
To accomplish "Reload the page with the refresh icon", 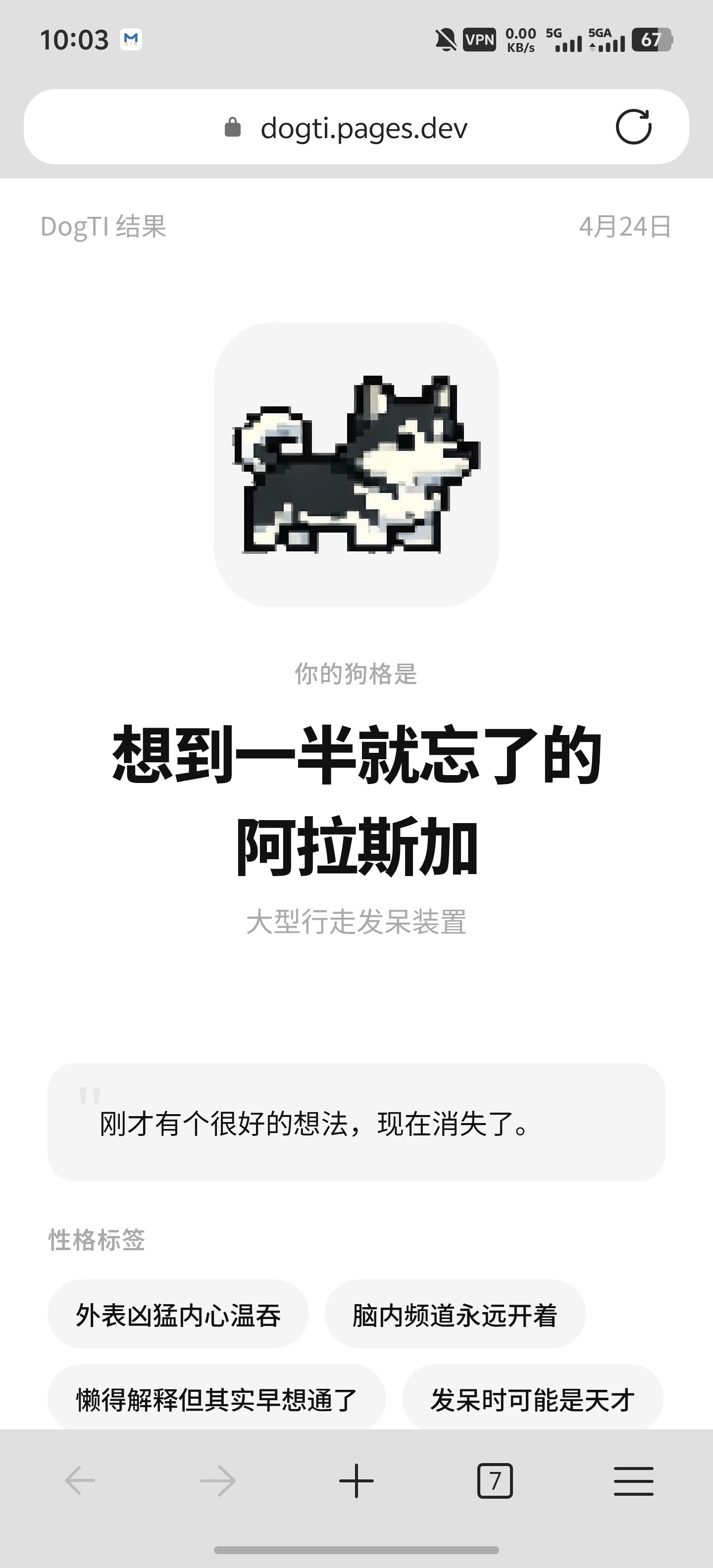I will 633,127.
